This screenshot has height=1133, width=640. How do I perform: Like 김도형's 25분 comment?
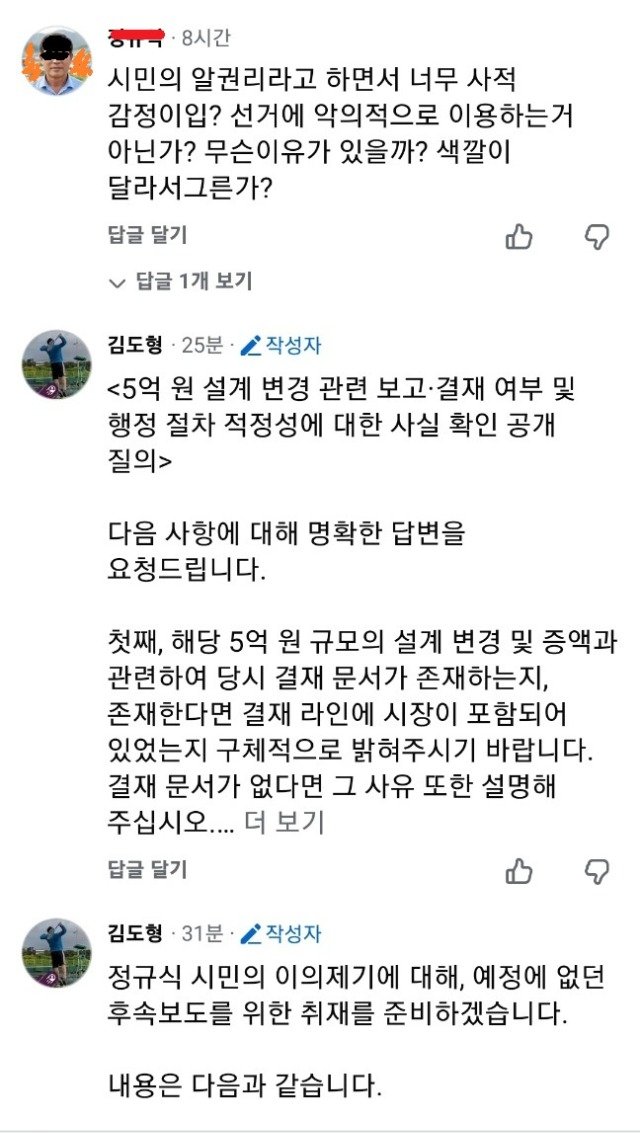click(519, 871)
